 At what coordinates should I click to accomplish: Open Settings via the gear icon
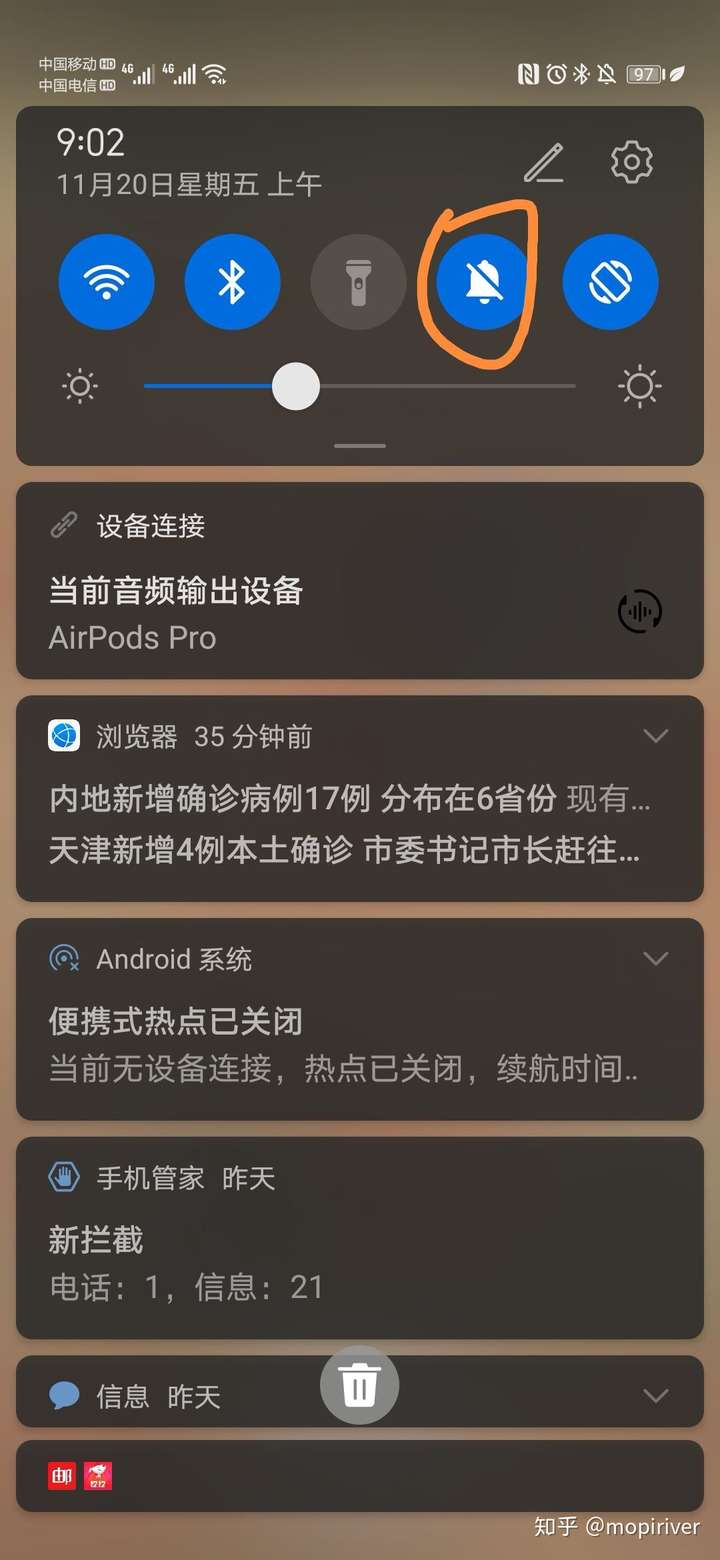click(x=631, y=163)
